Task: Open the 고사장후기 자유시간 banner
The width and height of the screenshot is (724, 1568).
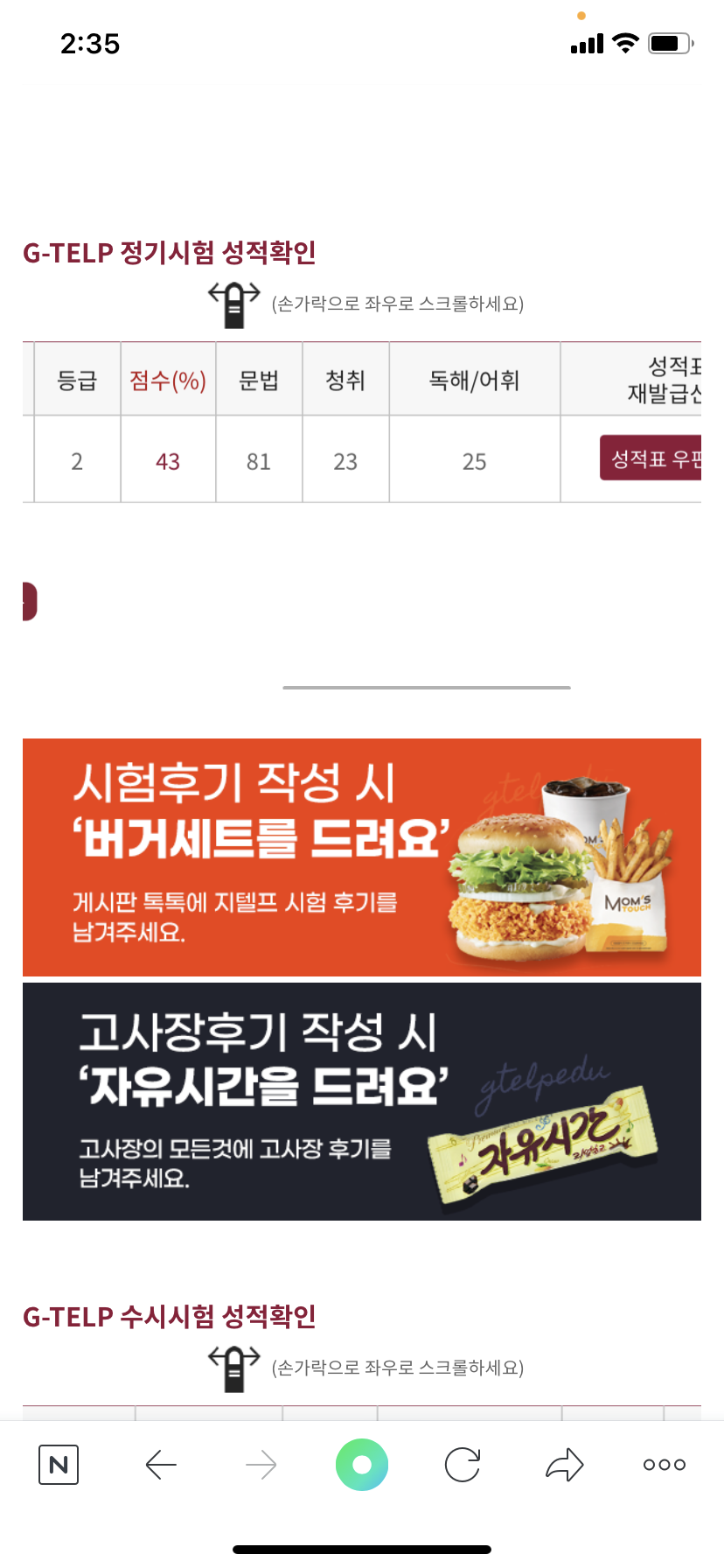Action: point(362,1101)
